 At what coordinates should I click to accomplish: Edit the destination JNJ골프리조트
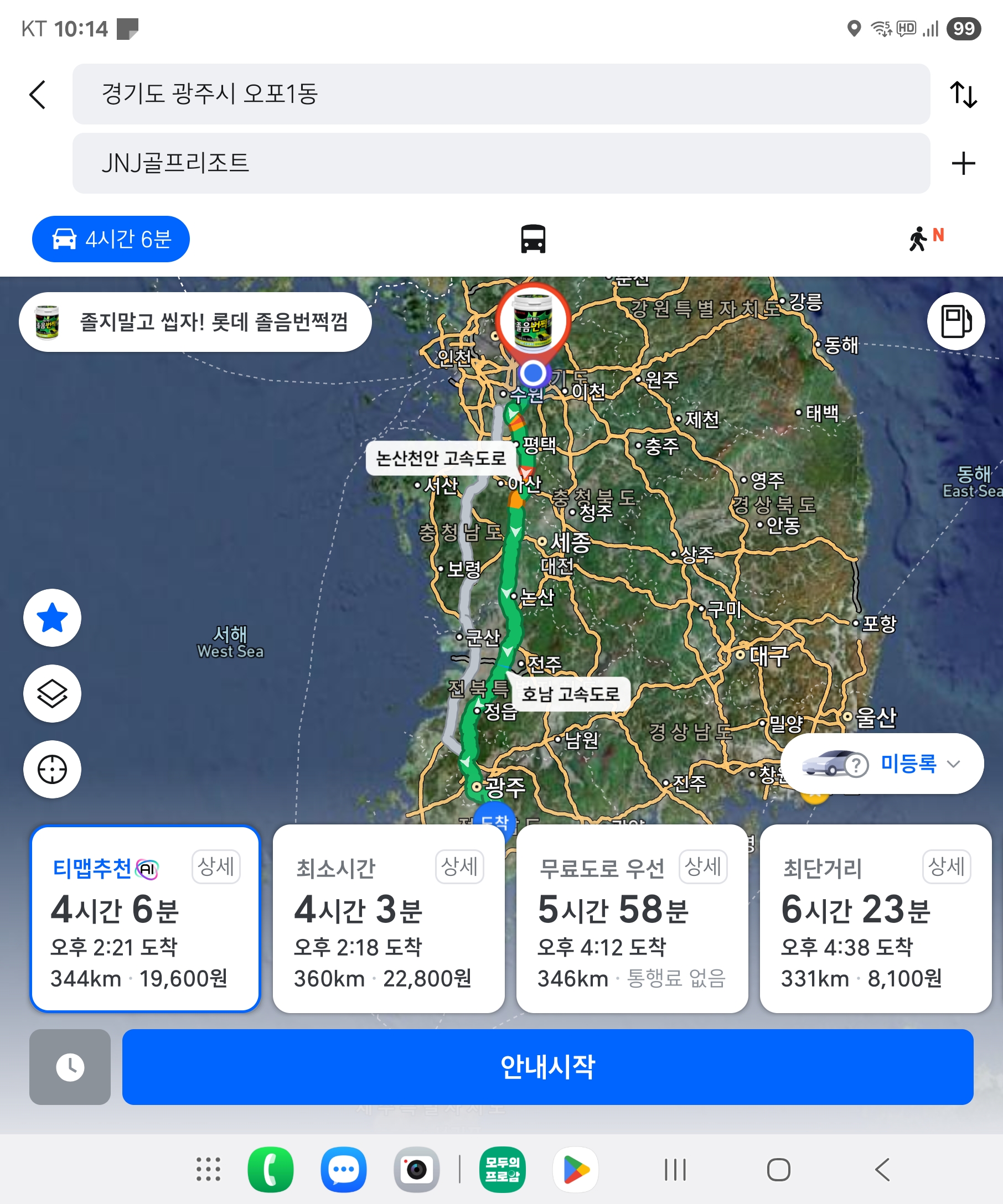pyautogui.click(x=500, y=163)
